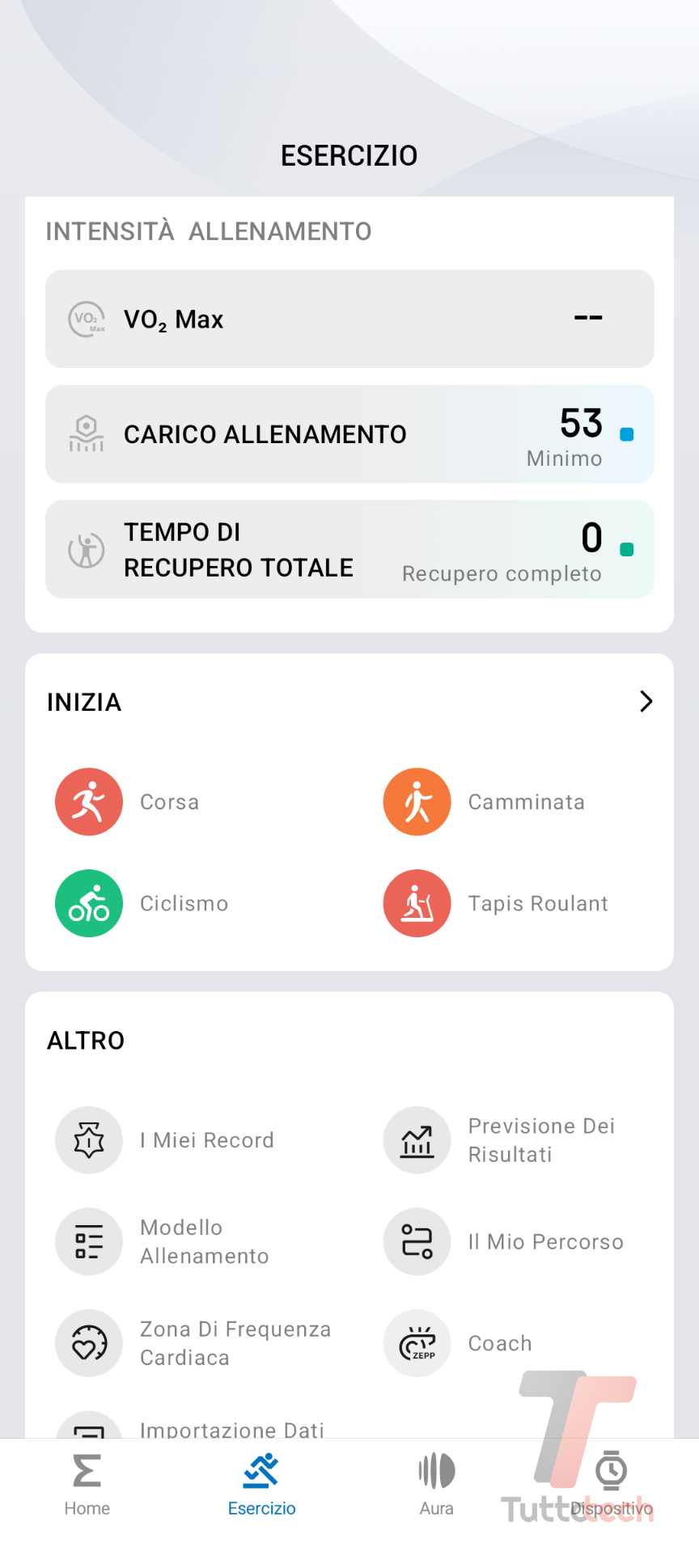Image resolution: width=699 pixels, height=1568 pixels.
Task: Switch to the Home tab
Action: click(87, 1484)
